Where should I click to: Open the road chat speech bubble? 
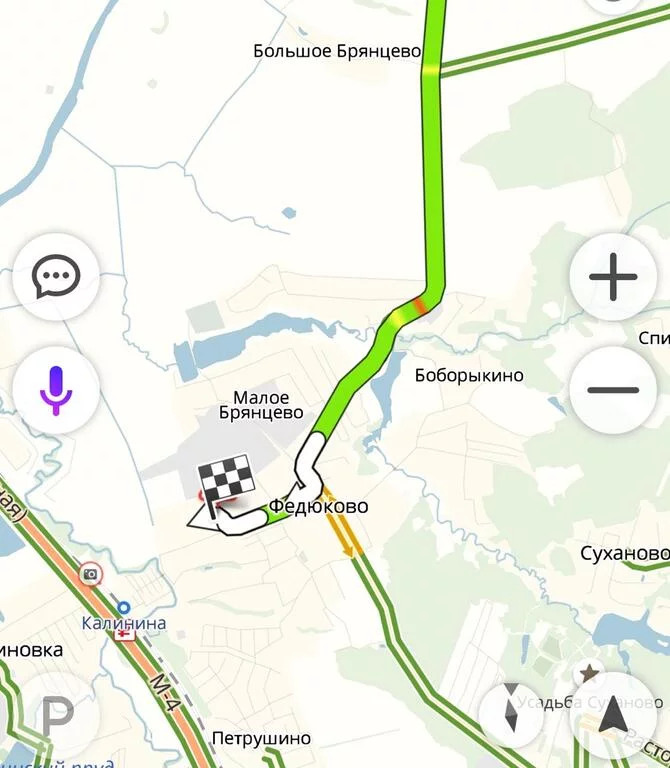(56, 276)
